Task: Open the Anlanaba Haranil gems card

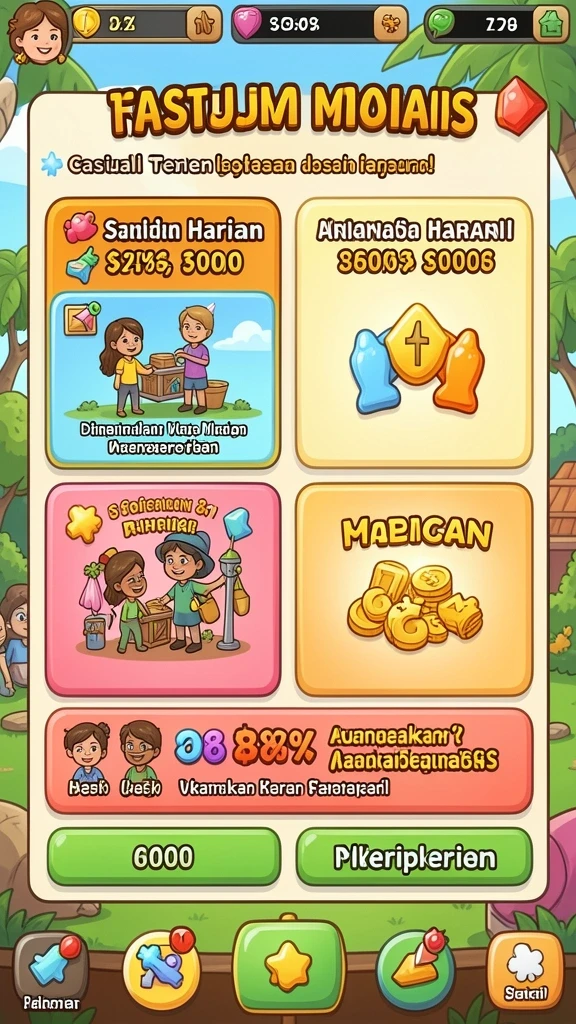Action: pyautogui.click(x=414, y=332)
